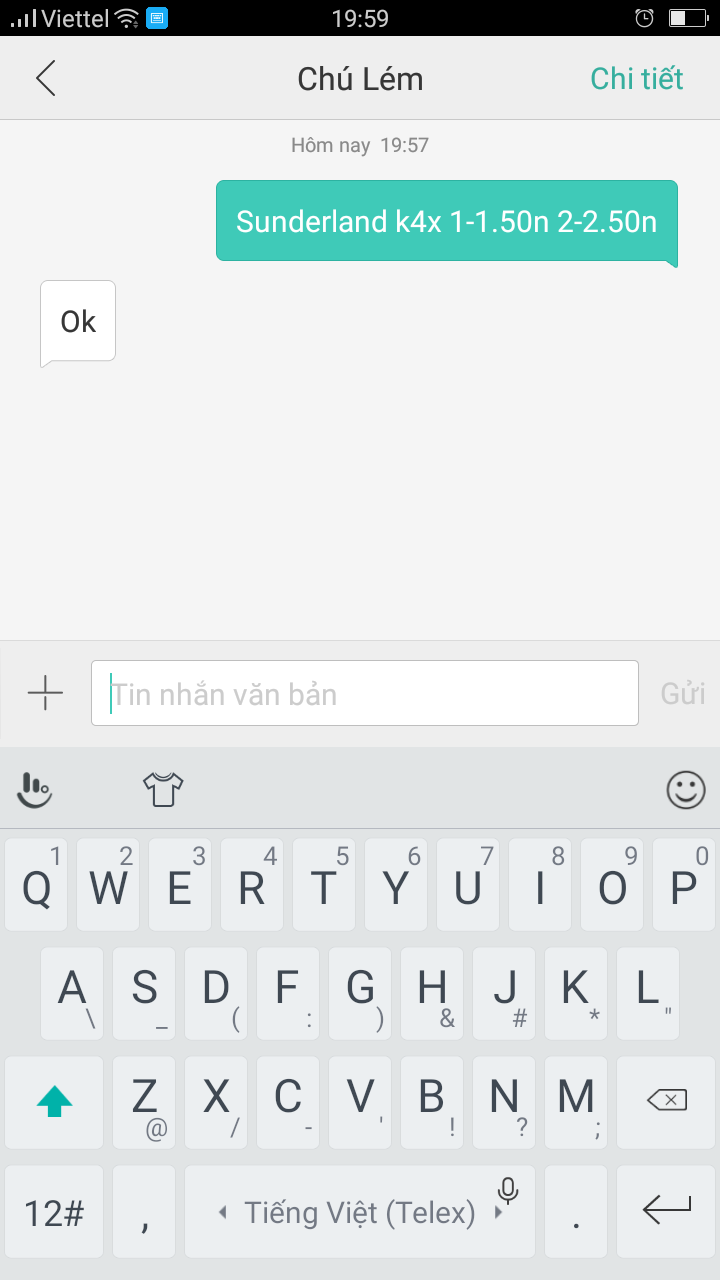
Task: Open the keyboard's hand logo menu
Action: pyautogui.click(x=35, y=790)
